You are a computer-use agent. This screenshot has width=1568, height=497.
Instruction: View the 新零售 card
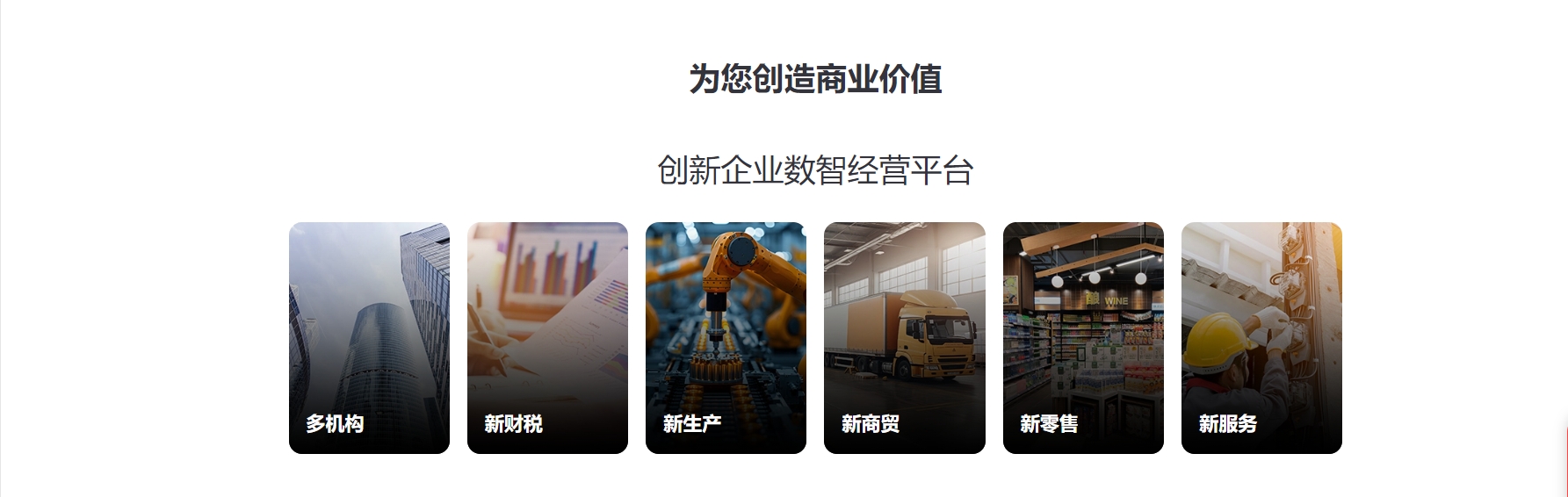tap(1083, 338)
